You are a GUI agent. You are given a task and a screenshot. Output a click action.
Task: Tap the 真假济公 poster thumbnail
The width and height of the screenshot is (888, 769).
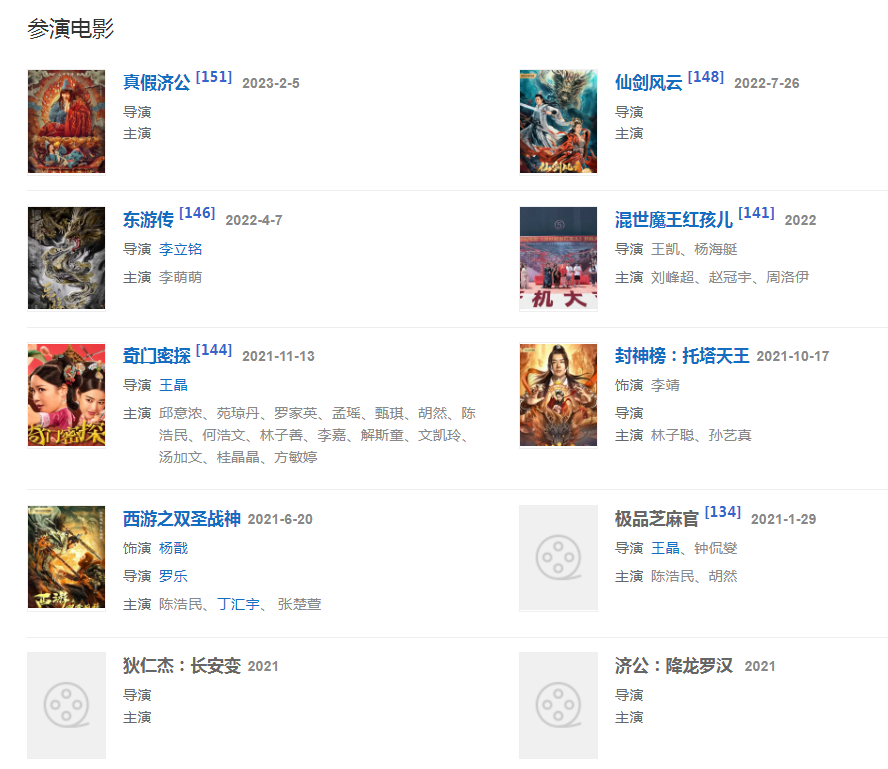click(x=66, y=121)
